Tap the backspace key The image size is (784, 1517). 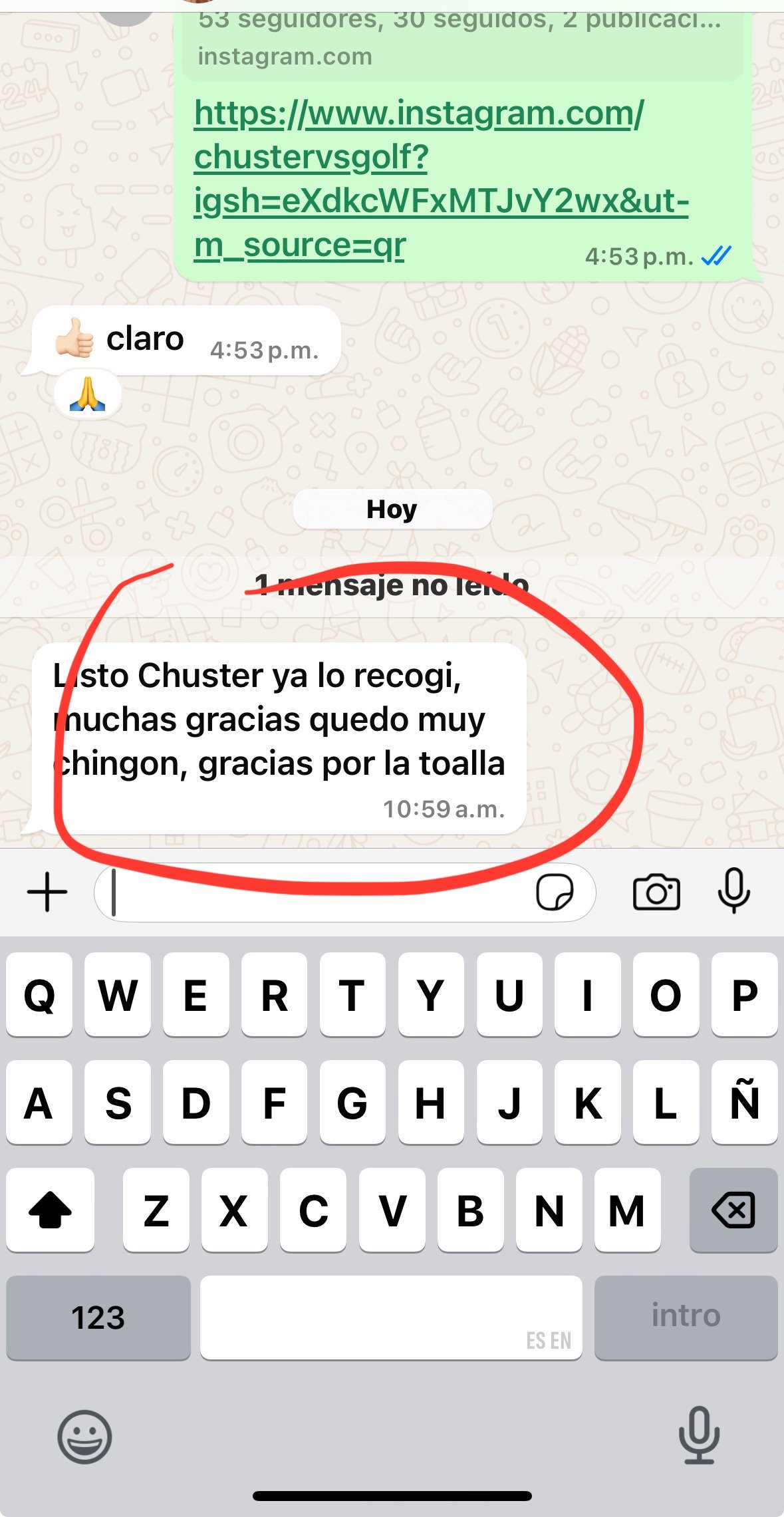[x=733, y=1210]
